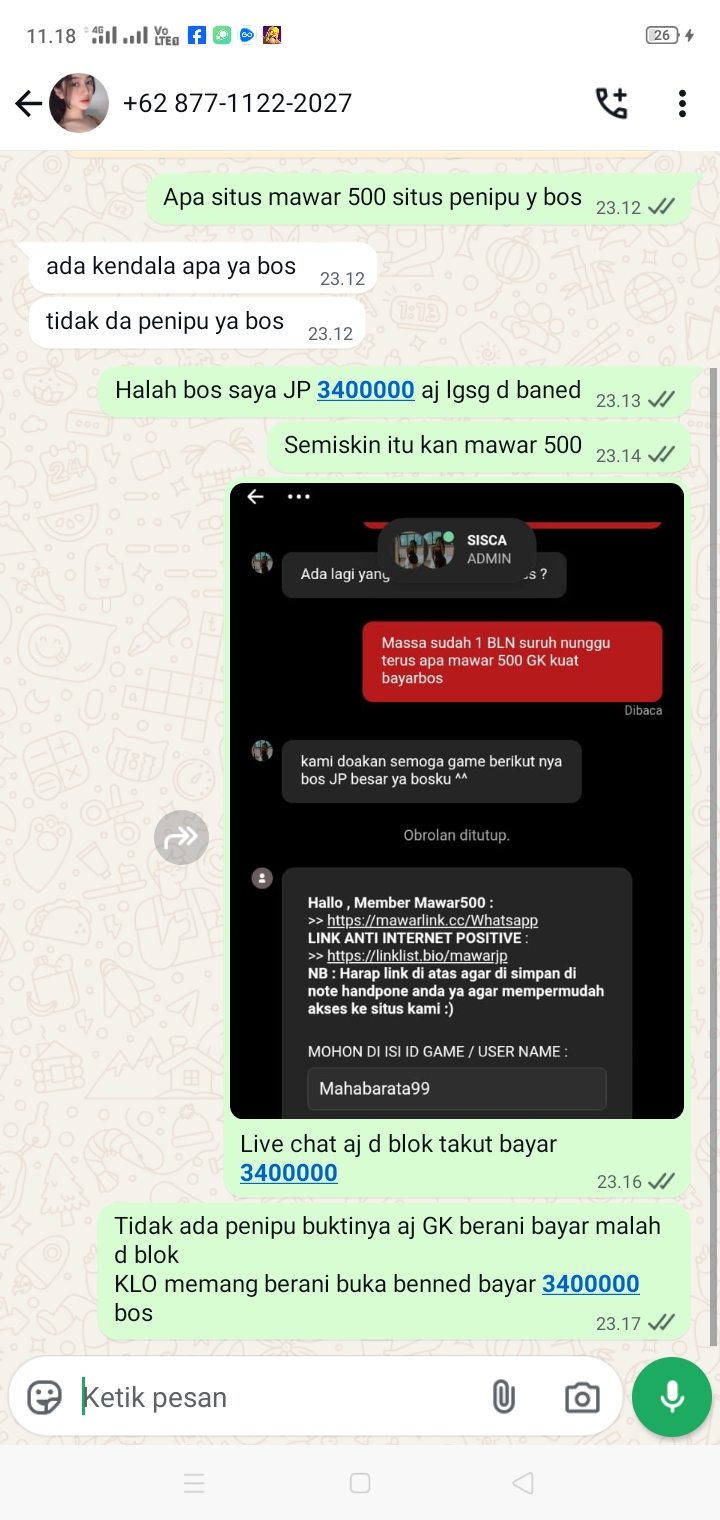Open the emoji picker
Image resolution: width=720 pixels, height=1520 pixels.
pyautogui.click(x=44, y=1397)
